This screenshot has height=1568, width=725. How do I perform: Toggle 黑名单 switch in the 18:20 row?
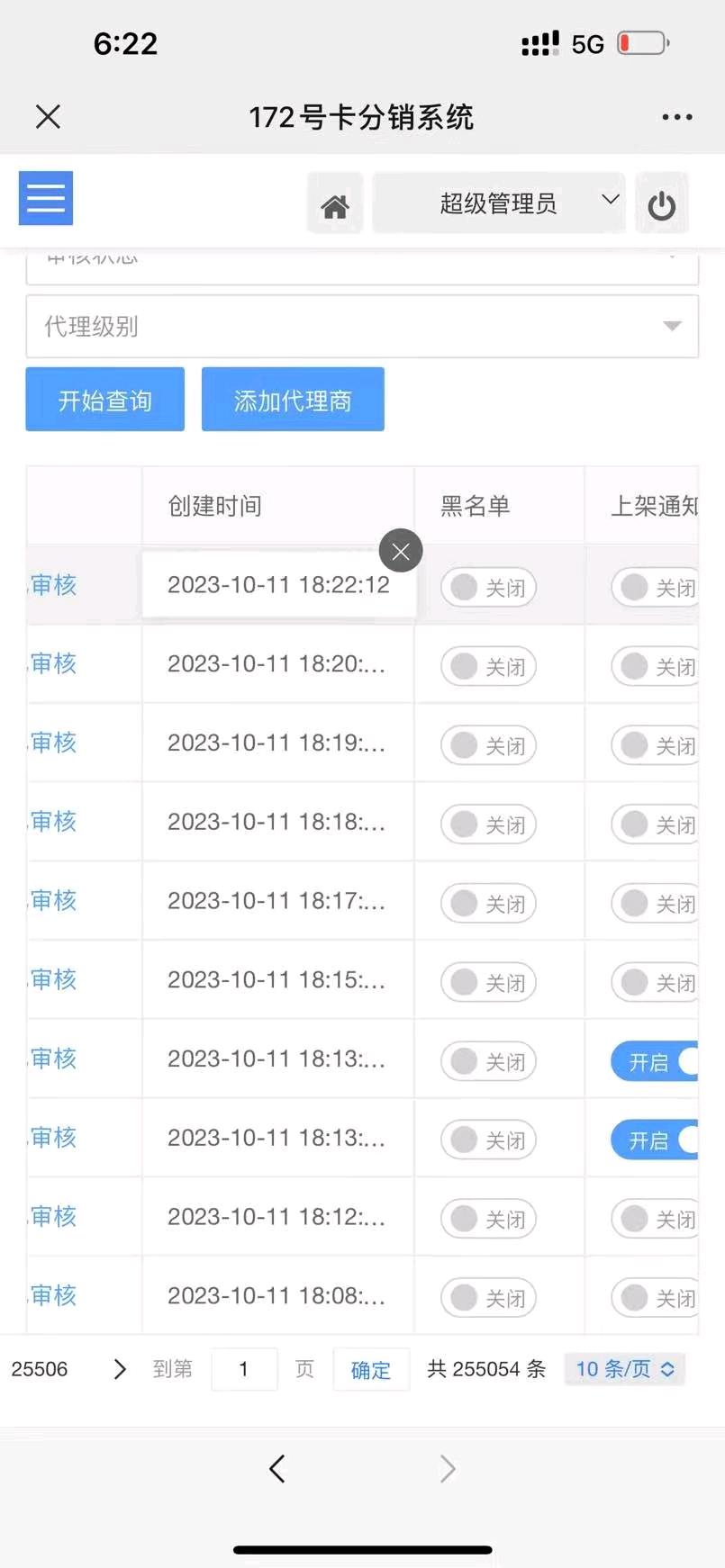(x=488, y=667)
